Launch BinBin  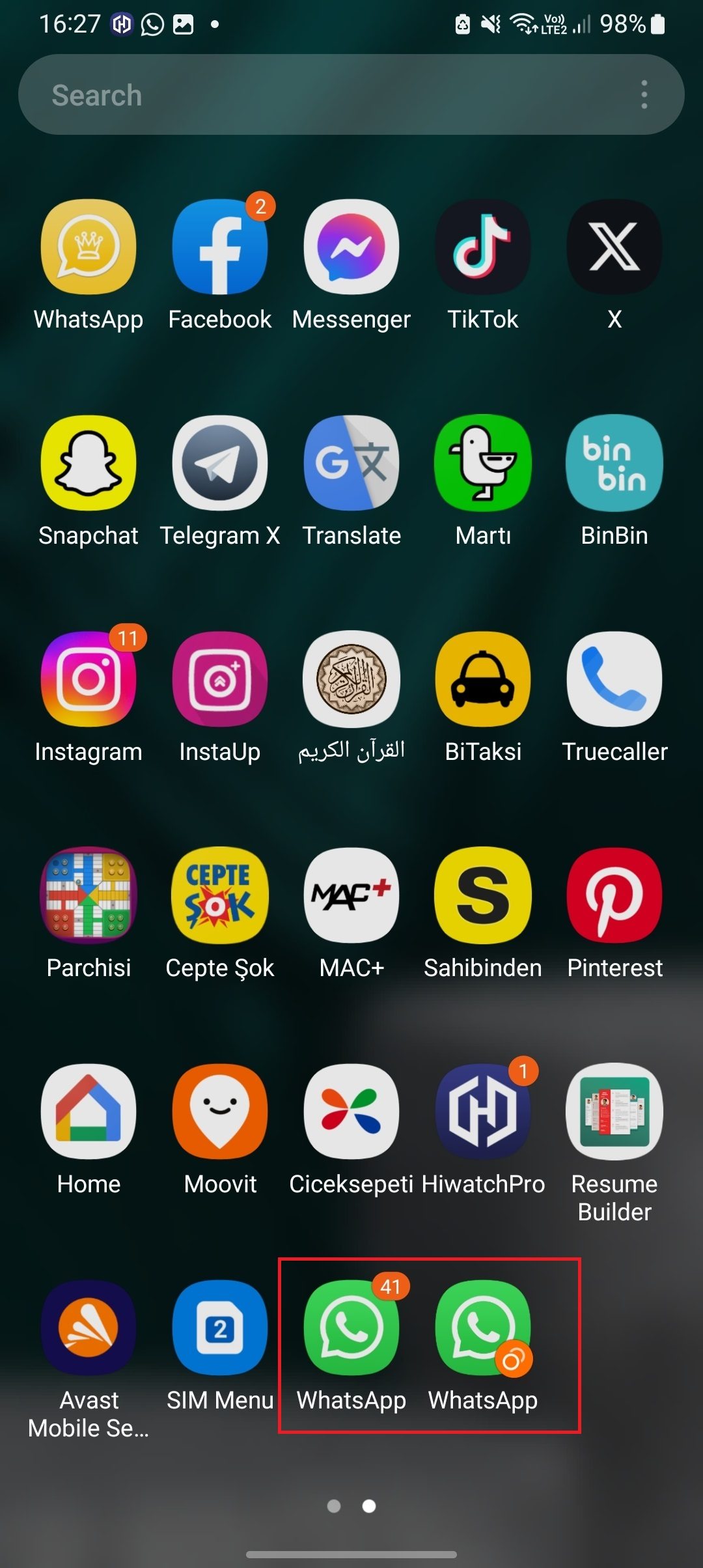pyautogui.click(x=614, y=464)
